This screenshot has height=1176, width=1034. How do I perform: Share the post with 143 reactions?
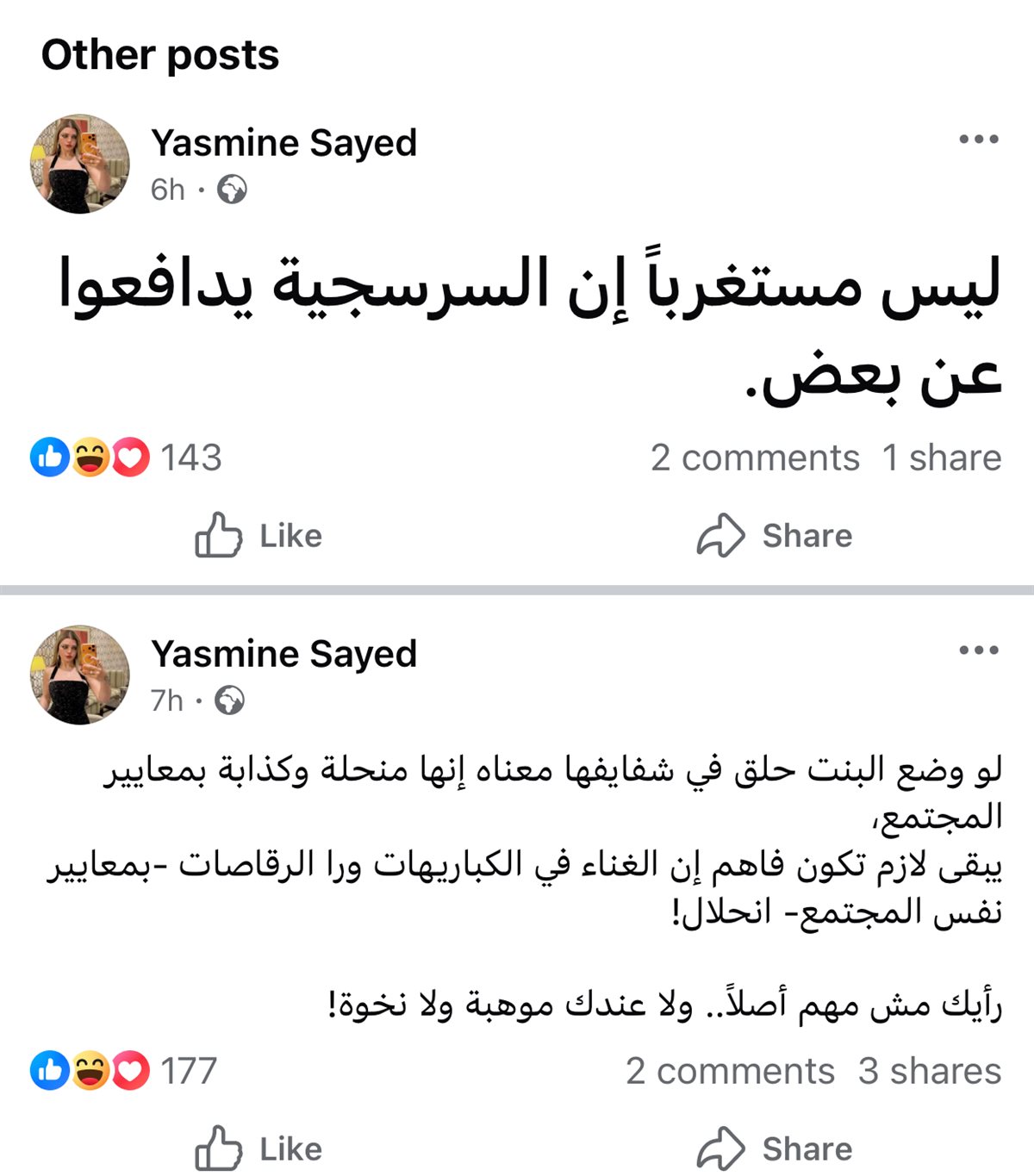(x=774, y=536)
